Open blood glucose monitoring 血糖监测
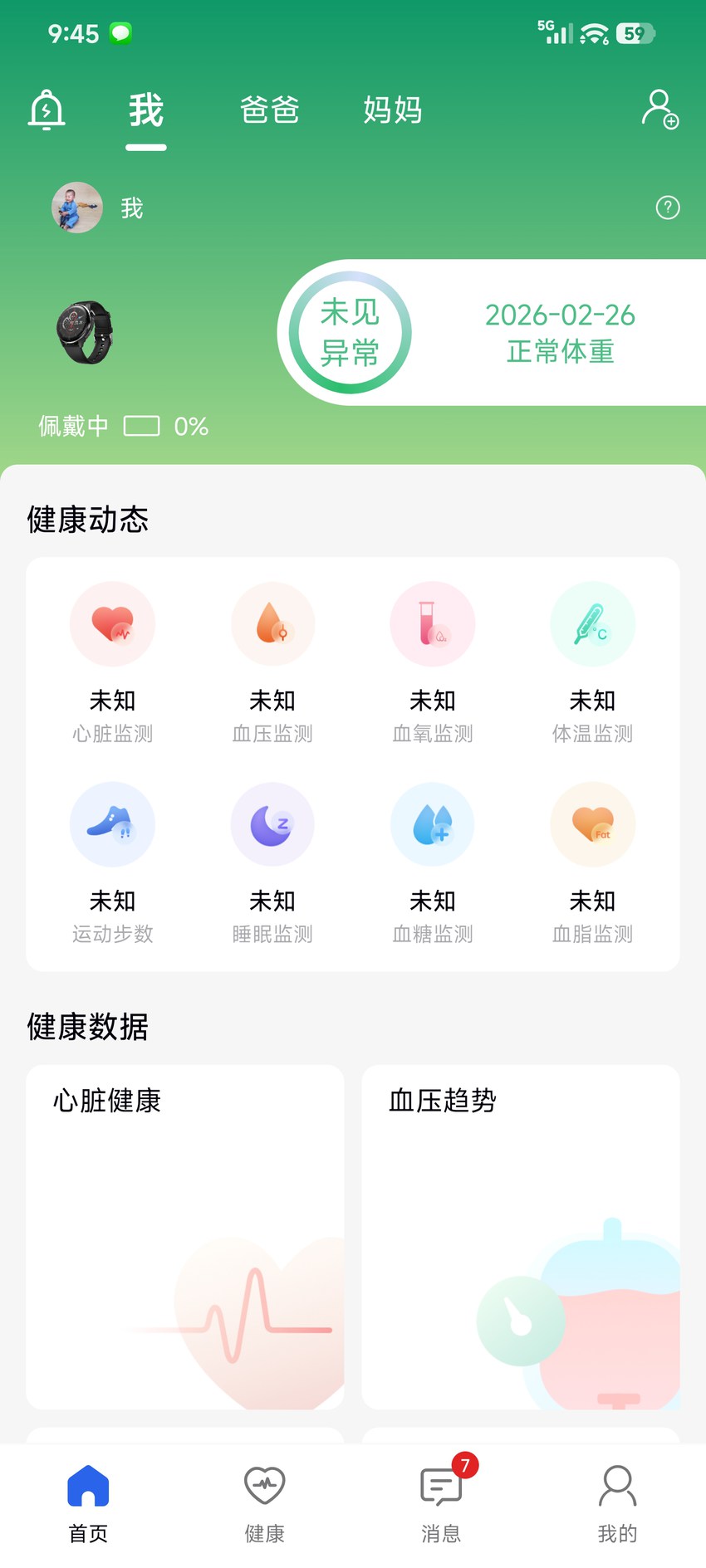The image size is (706, 1568). click(432, 824)
